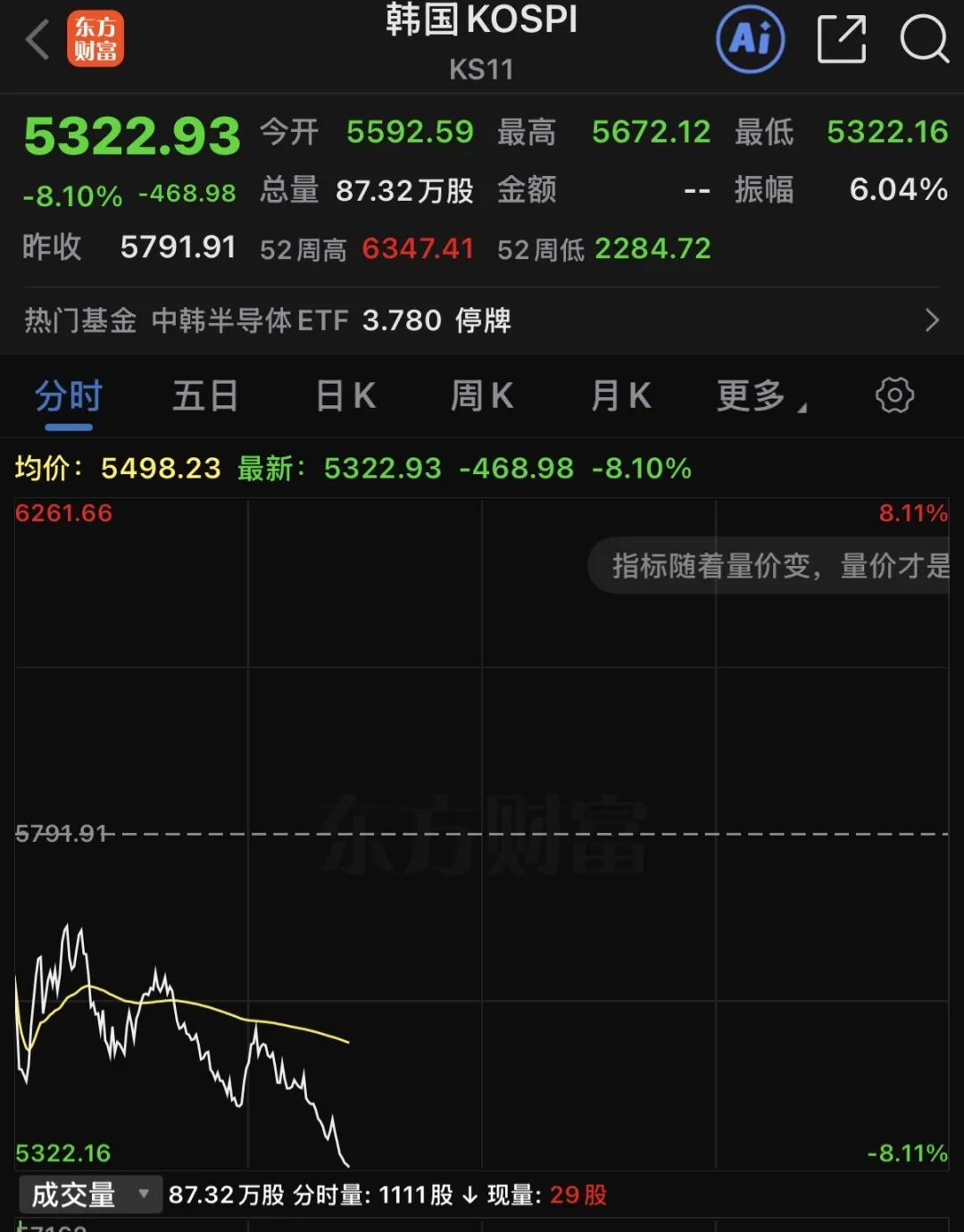Select the 五日 view
964x1232 pixels.
205,395
